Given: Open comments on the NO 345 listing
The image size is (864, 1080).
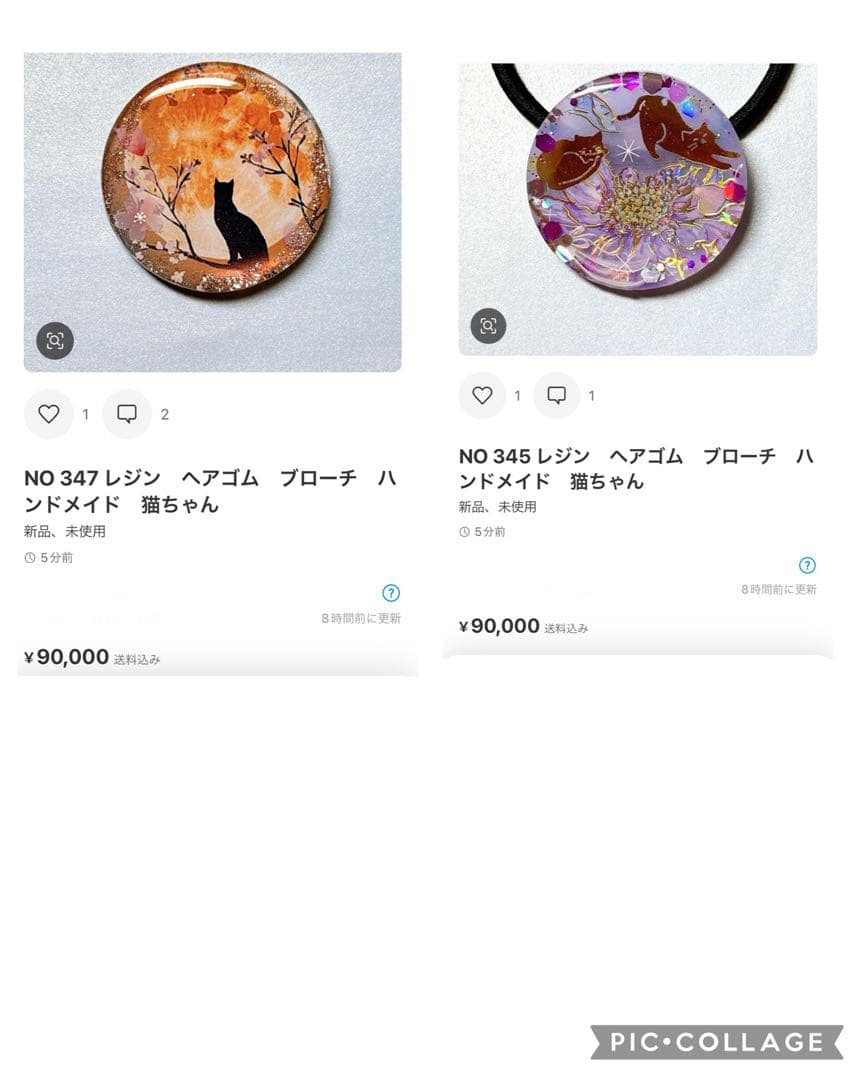Looking at the screenshot, I should pos(558,395).
